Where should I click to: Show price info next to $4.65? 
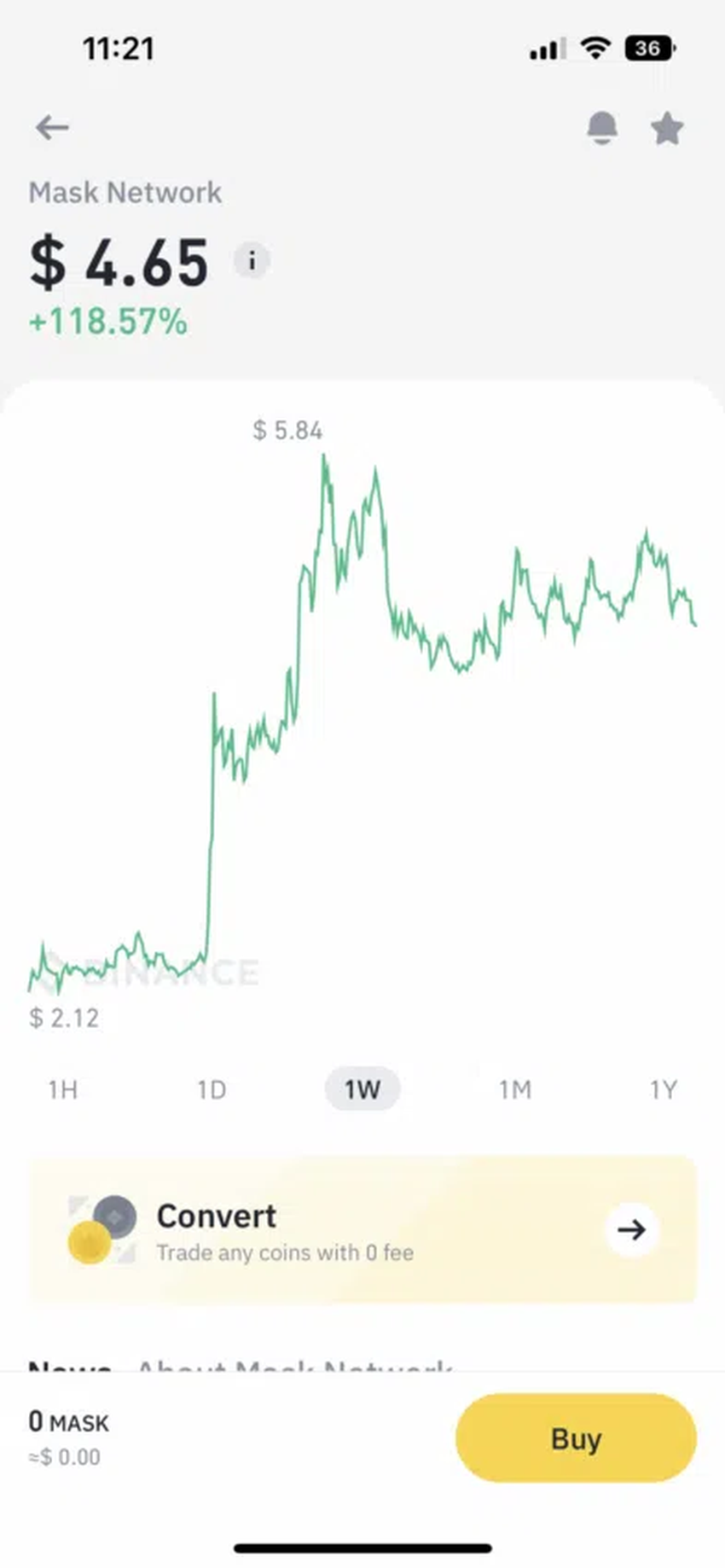click(x=252, y=260)
